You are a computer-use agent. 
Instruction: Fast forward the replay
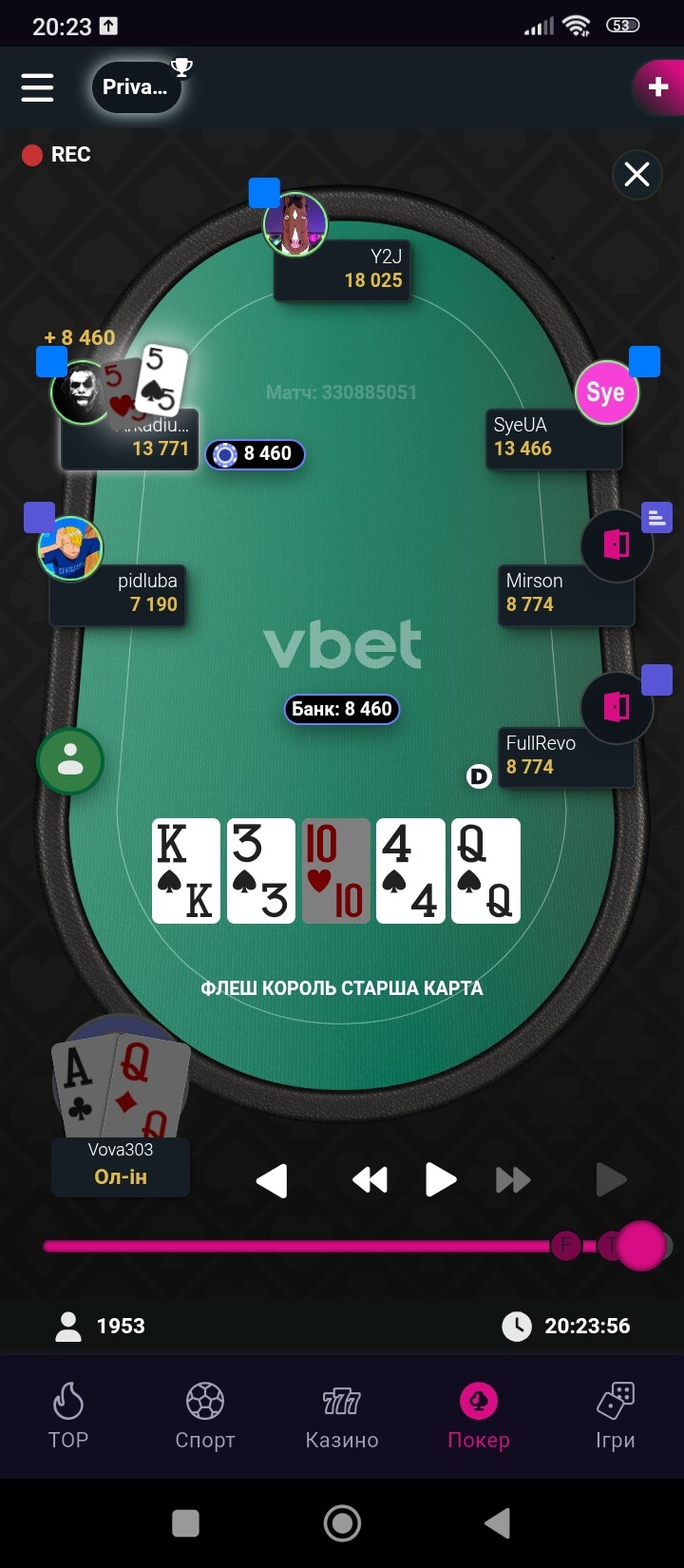(x=513, y=1180)
